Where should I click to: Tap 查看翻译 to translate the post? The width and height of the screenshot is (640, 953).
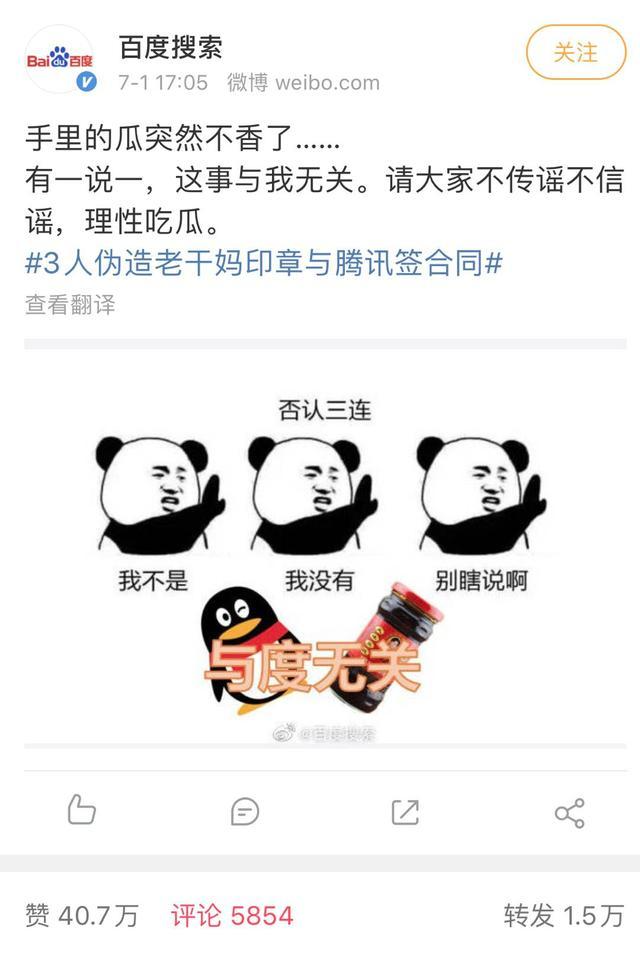pos(70,305)
